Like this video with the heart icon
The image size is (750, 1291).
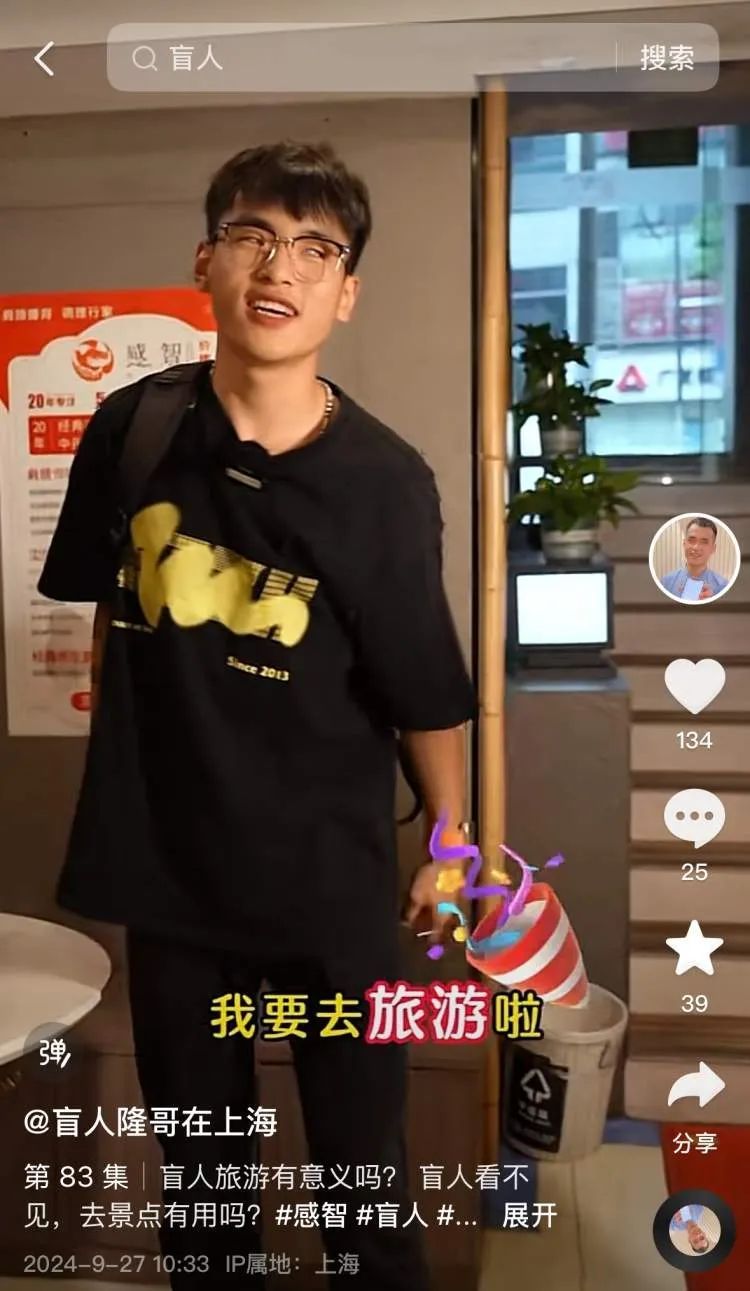(x=694, y=686)
